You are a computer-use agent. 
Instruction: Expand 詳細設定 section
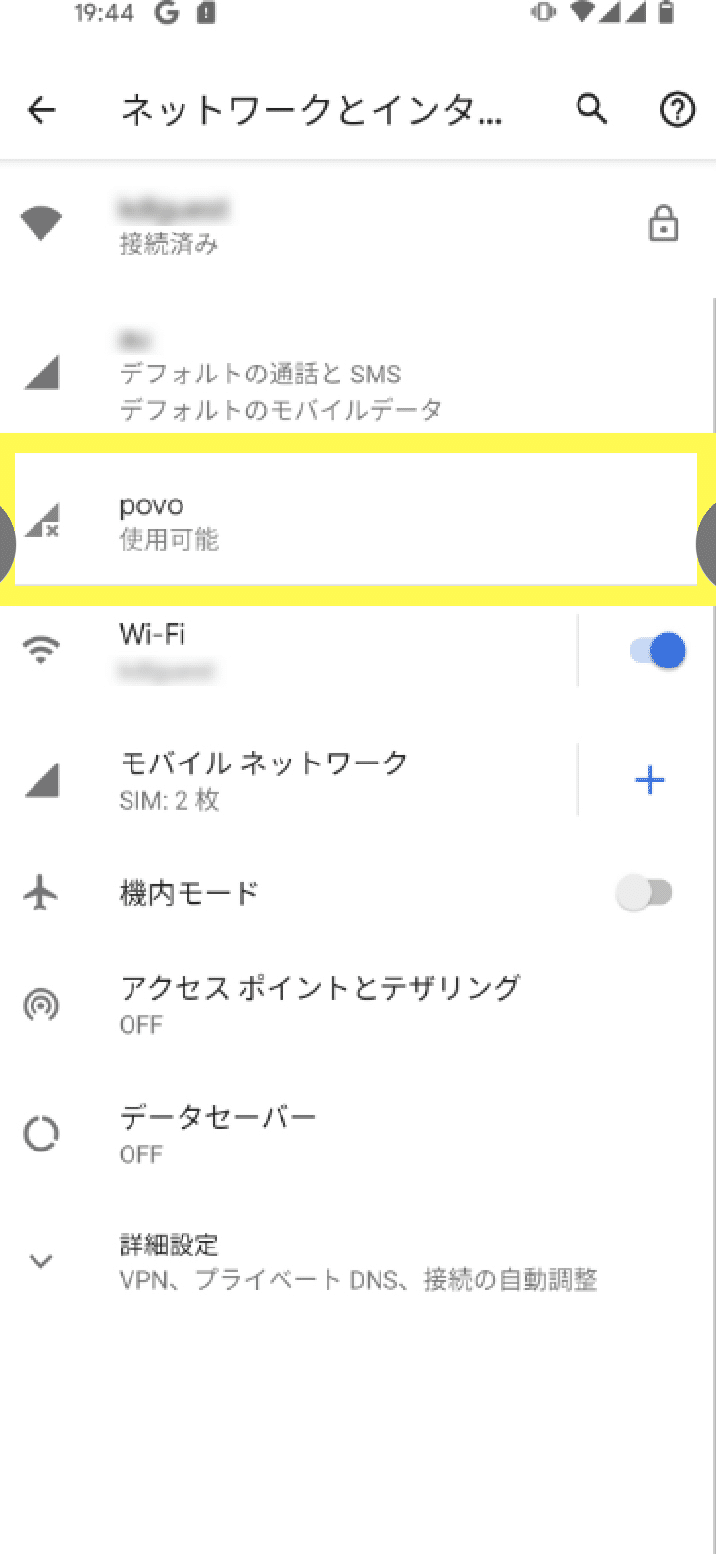300,1261
